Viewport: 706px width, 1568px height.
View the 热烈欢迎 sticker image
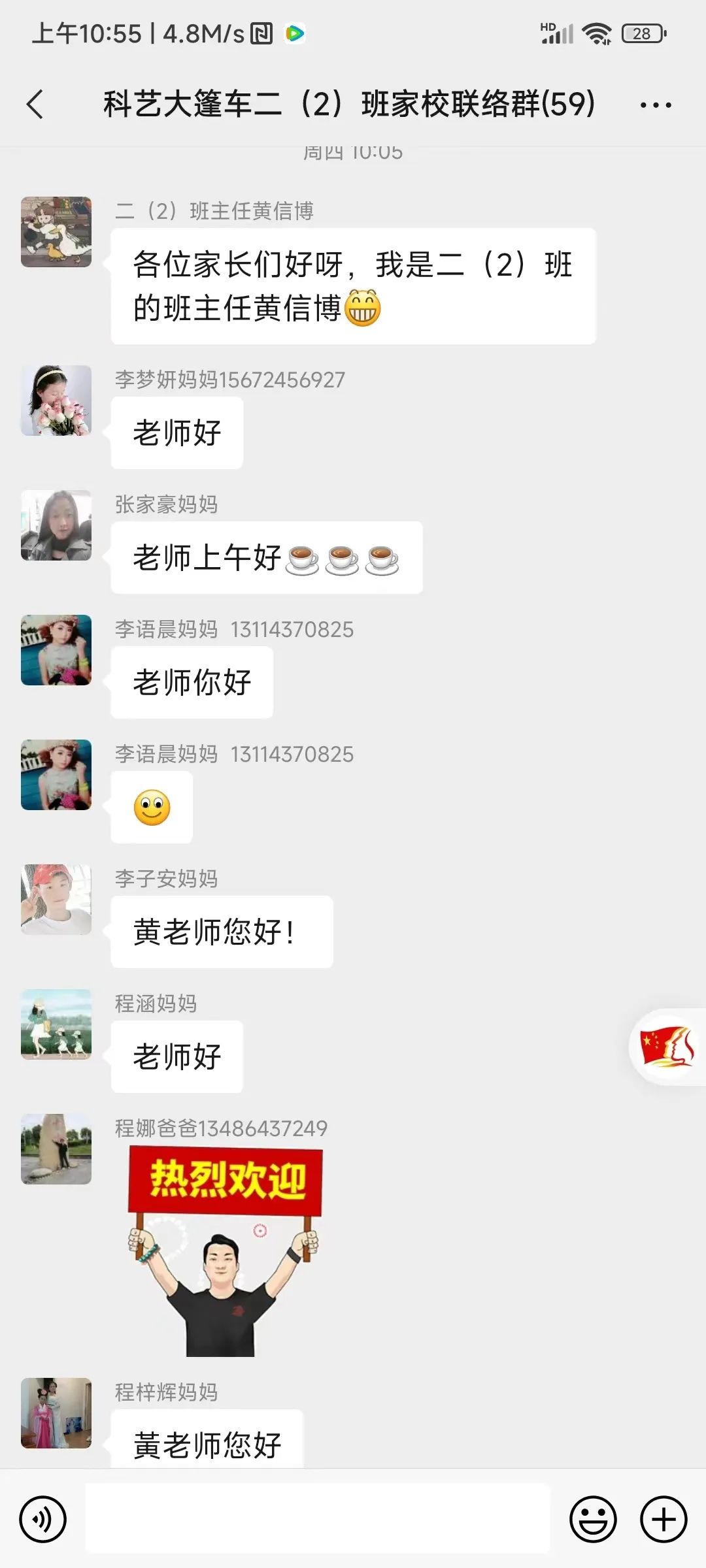pos(225,1250)
